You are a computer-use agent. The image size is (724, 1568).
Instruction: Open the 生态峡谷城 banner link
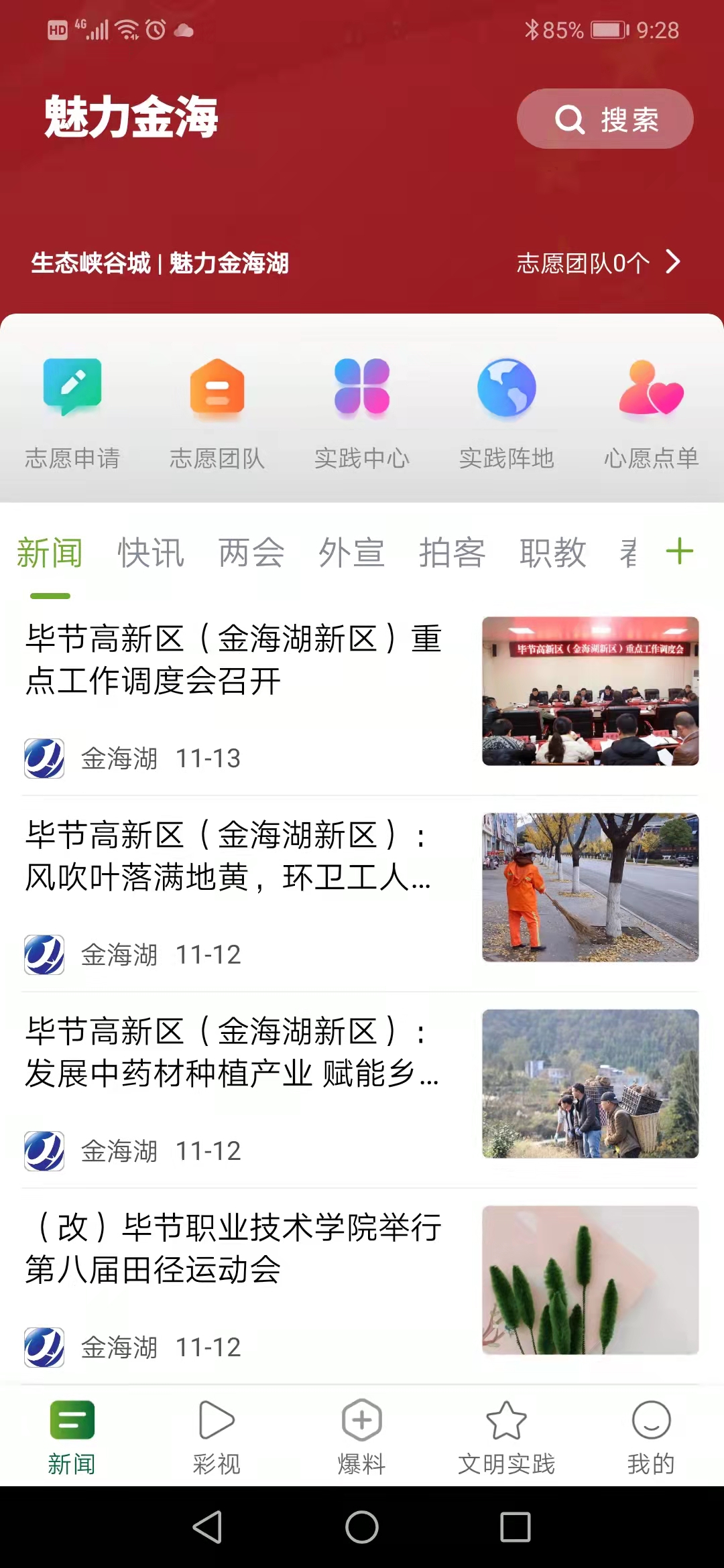(x=160, y=263)
